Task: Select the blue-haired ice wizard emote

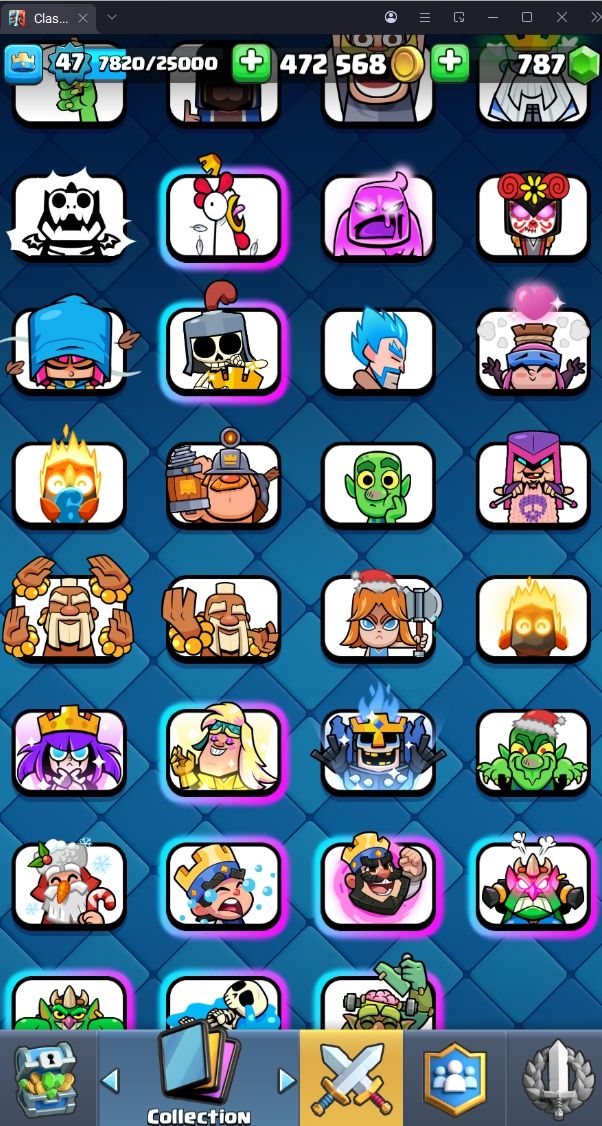Action: pyautogui.click(x=378, y=350)
